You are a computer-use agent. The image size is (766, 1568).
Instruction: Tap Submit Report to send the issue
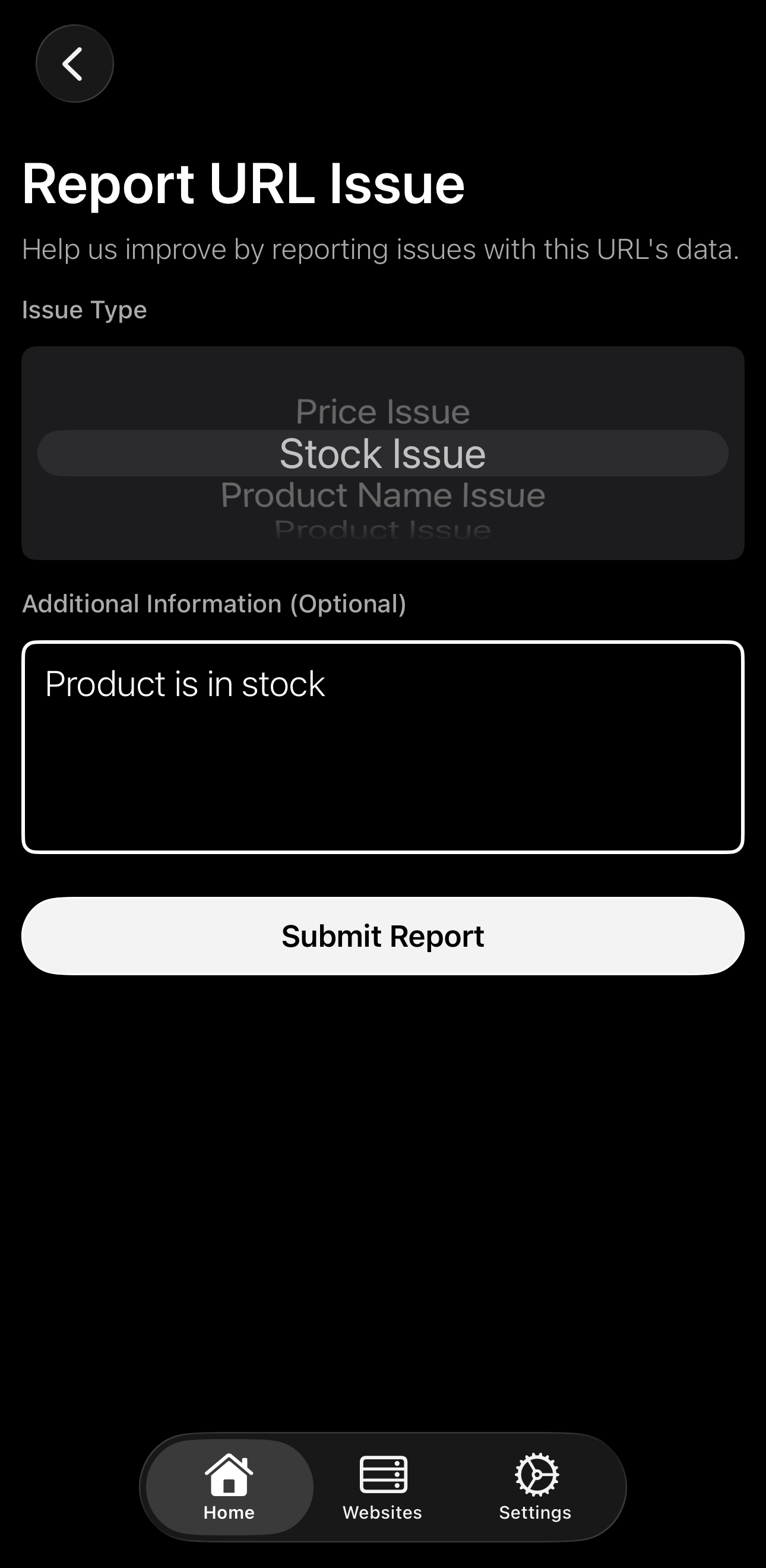pos(382,935)
